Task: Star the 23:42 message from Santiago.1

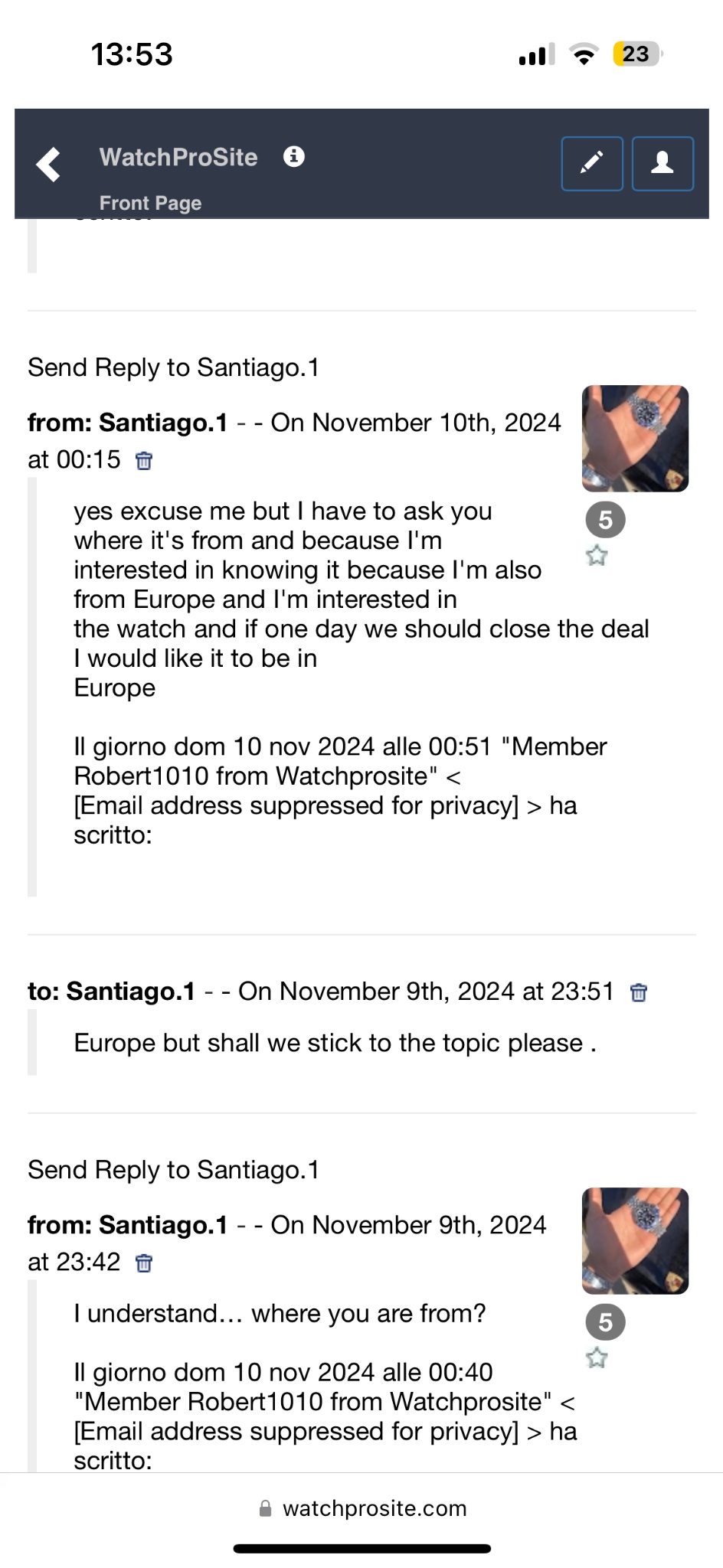Action: click(x=597, y=1357)
